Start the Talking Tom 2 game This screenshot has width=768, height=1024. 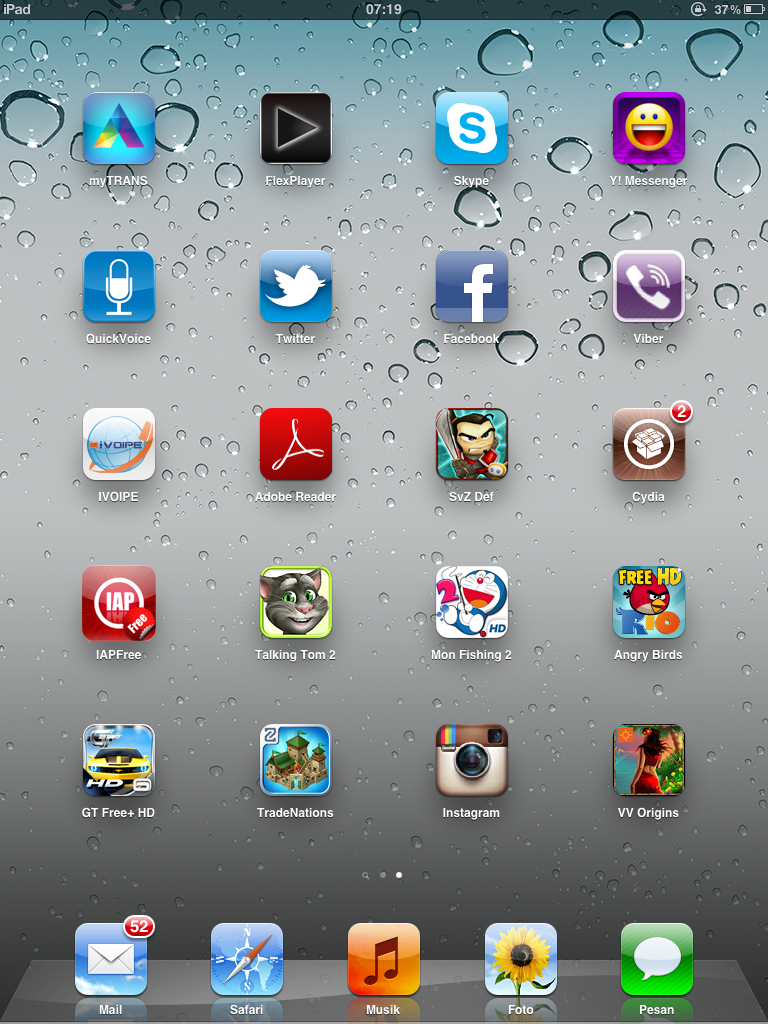click(295, 602)
